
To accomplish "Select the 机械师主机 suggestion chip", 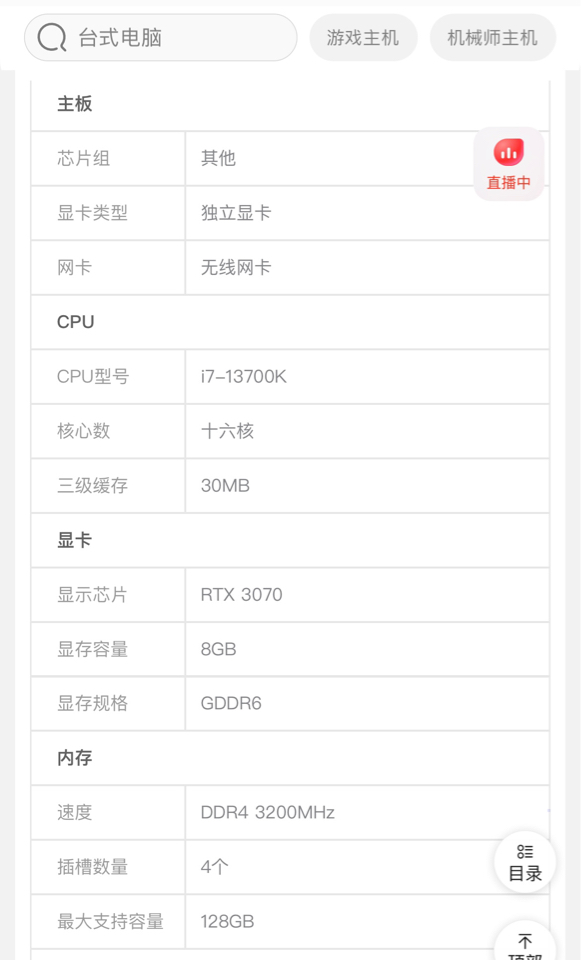I will [492, 37].
